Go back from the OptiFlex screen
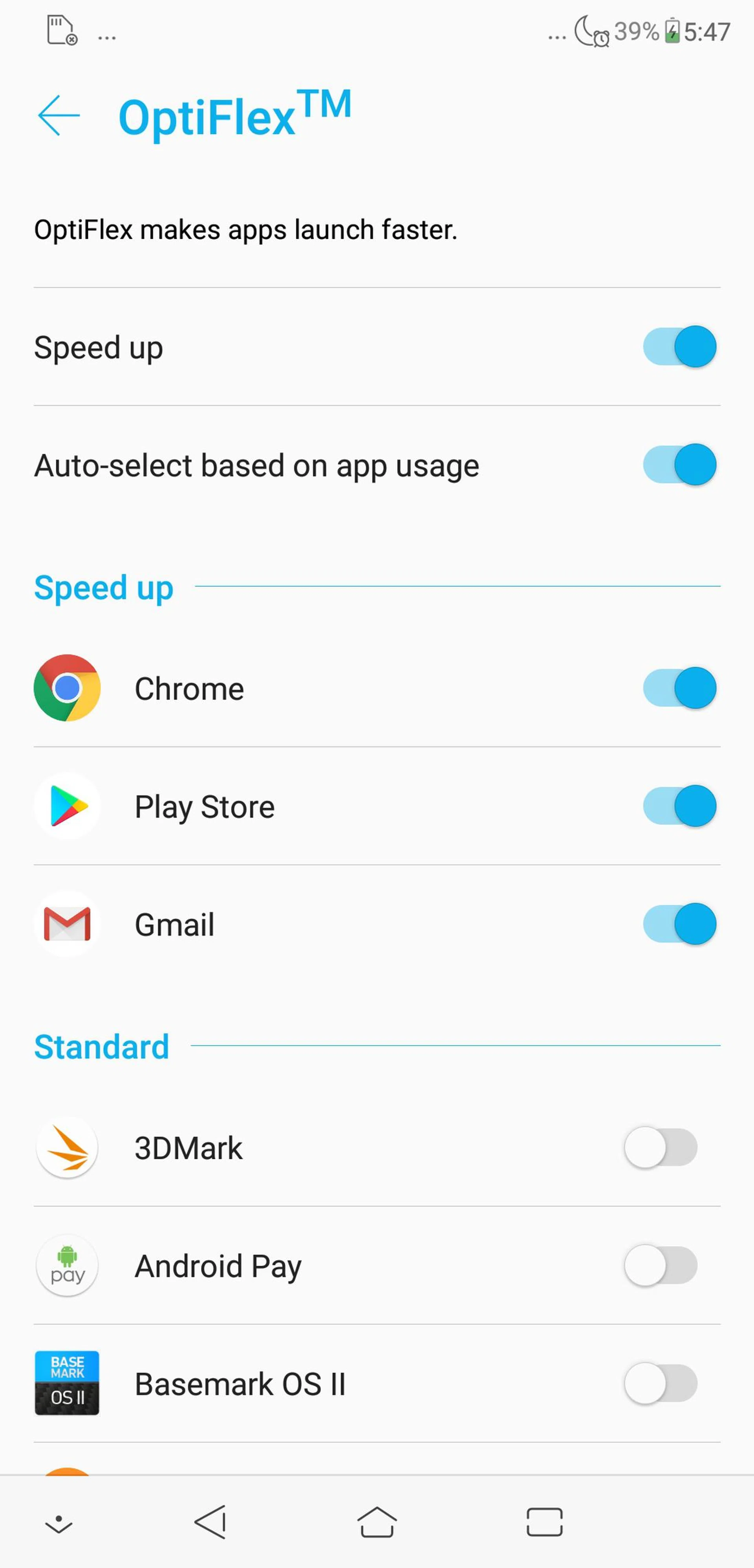 coord(59,115)
